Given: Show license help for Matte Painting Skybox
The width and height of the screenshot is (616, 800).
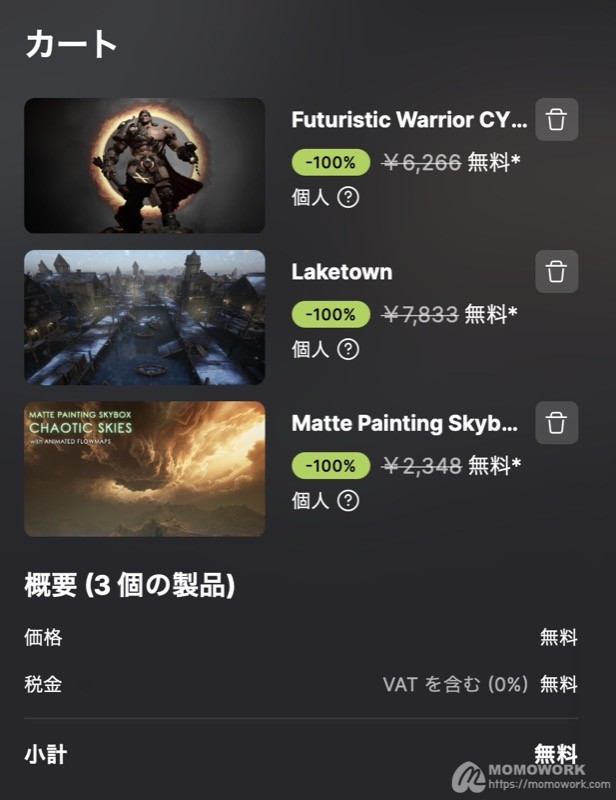Looking at the screenshot, I should [348, 501].
